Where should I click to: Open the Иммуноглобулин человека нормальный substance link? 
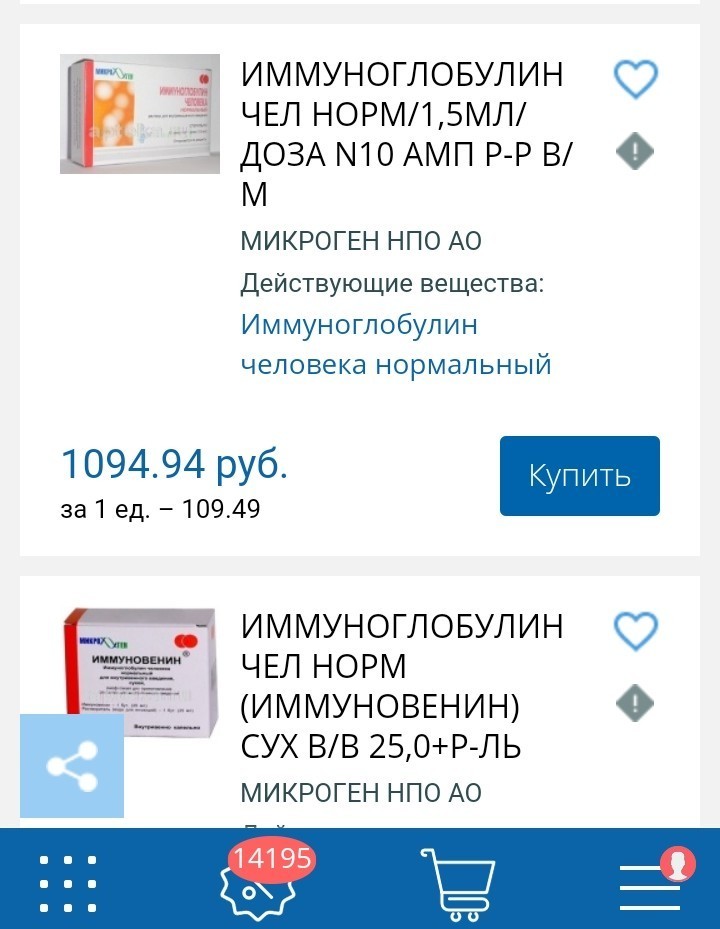[x=395, y=344]
